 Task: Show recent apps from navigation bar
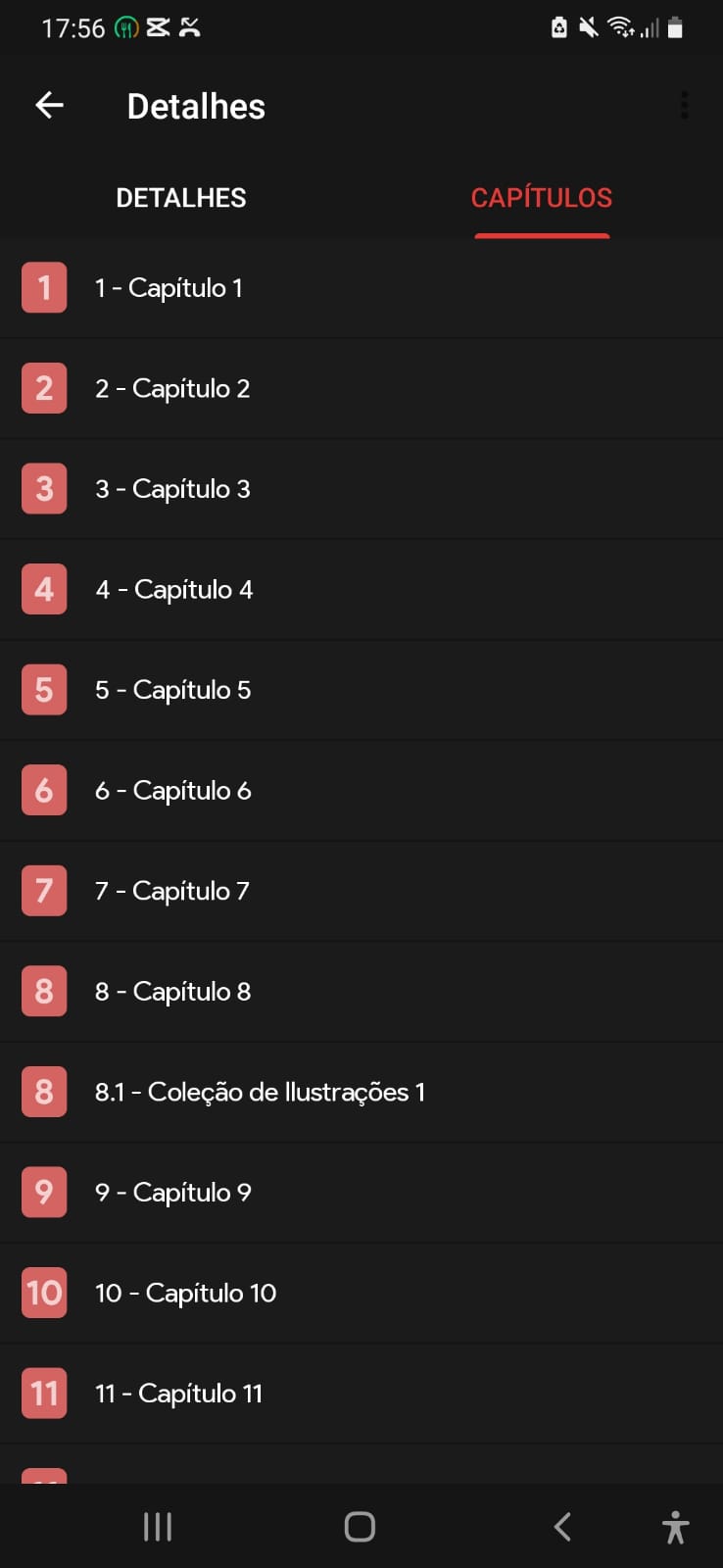pyautogui.click(x=158, y=1526)
